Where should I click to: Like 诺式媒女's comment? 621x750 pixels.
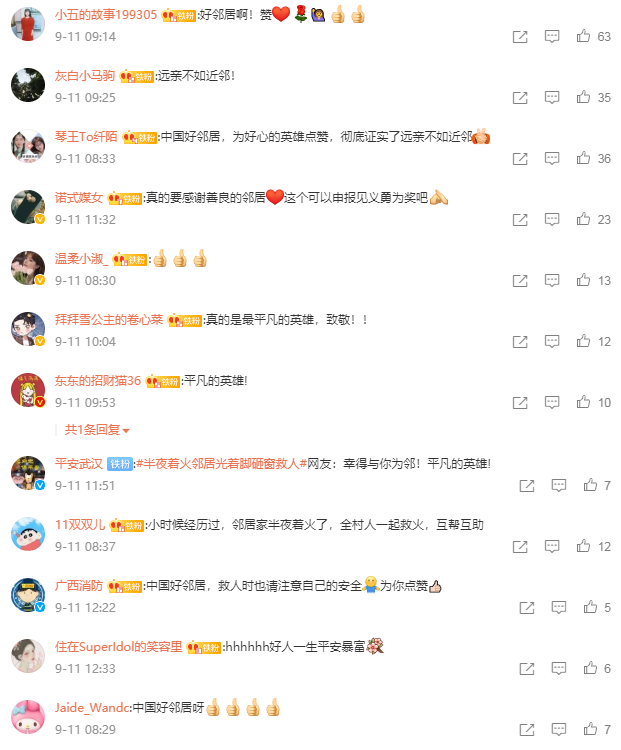[583, 220]
